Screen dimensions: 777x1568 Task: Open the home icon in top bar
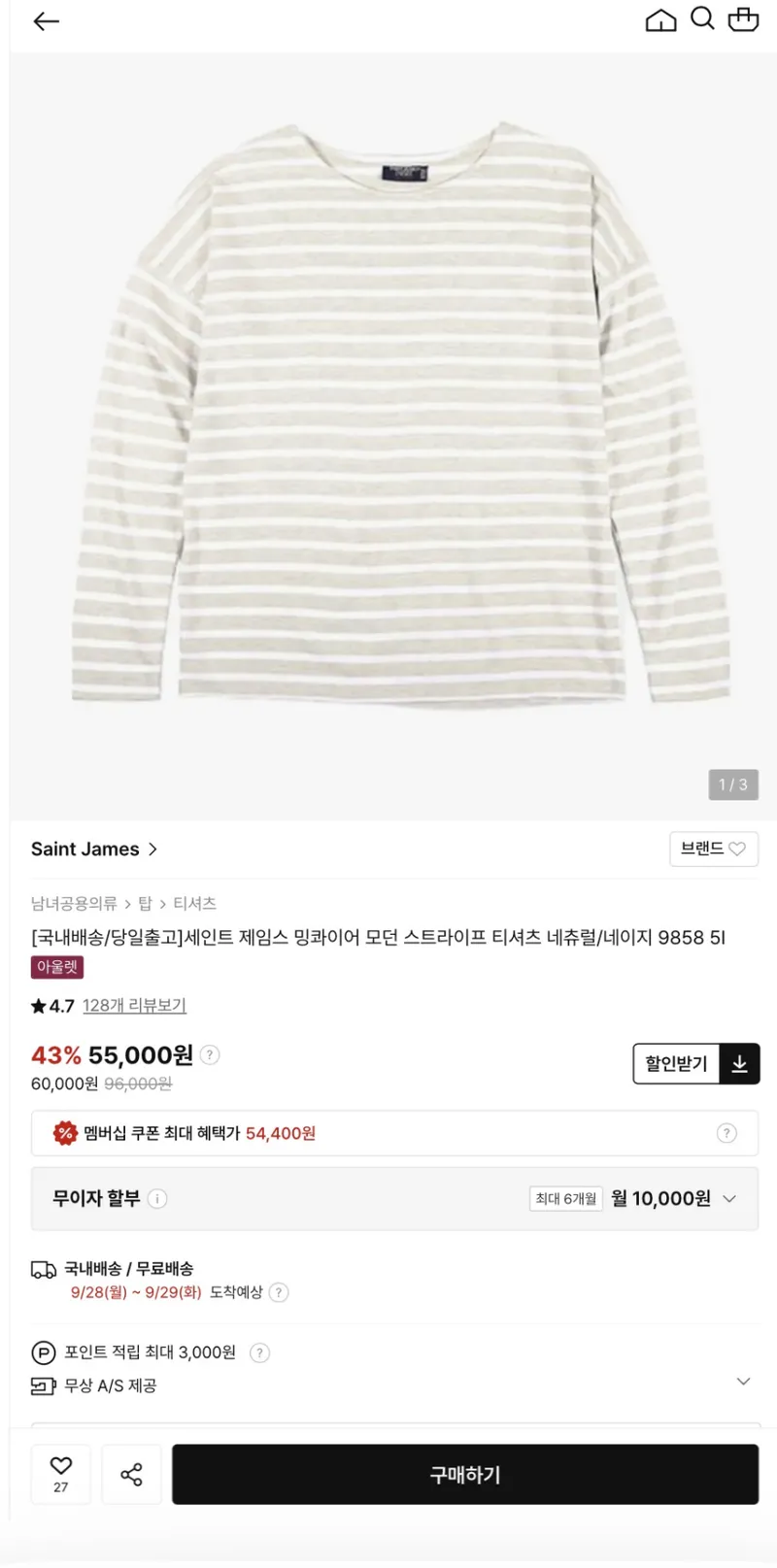[x=660, y=20]
